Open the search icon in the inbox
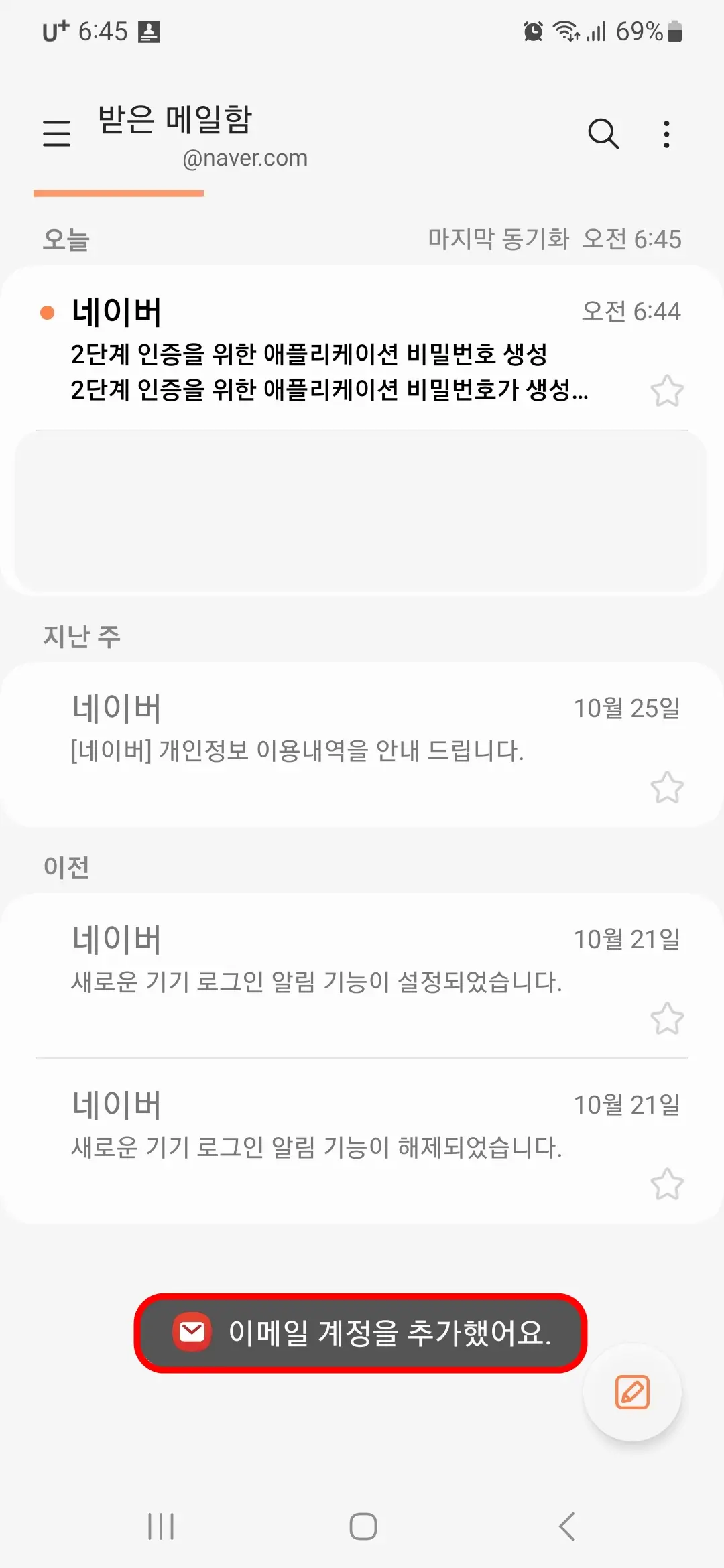 coord(603,134)
